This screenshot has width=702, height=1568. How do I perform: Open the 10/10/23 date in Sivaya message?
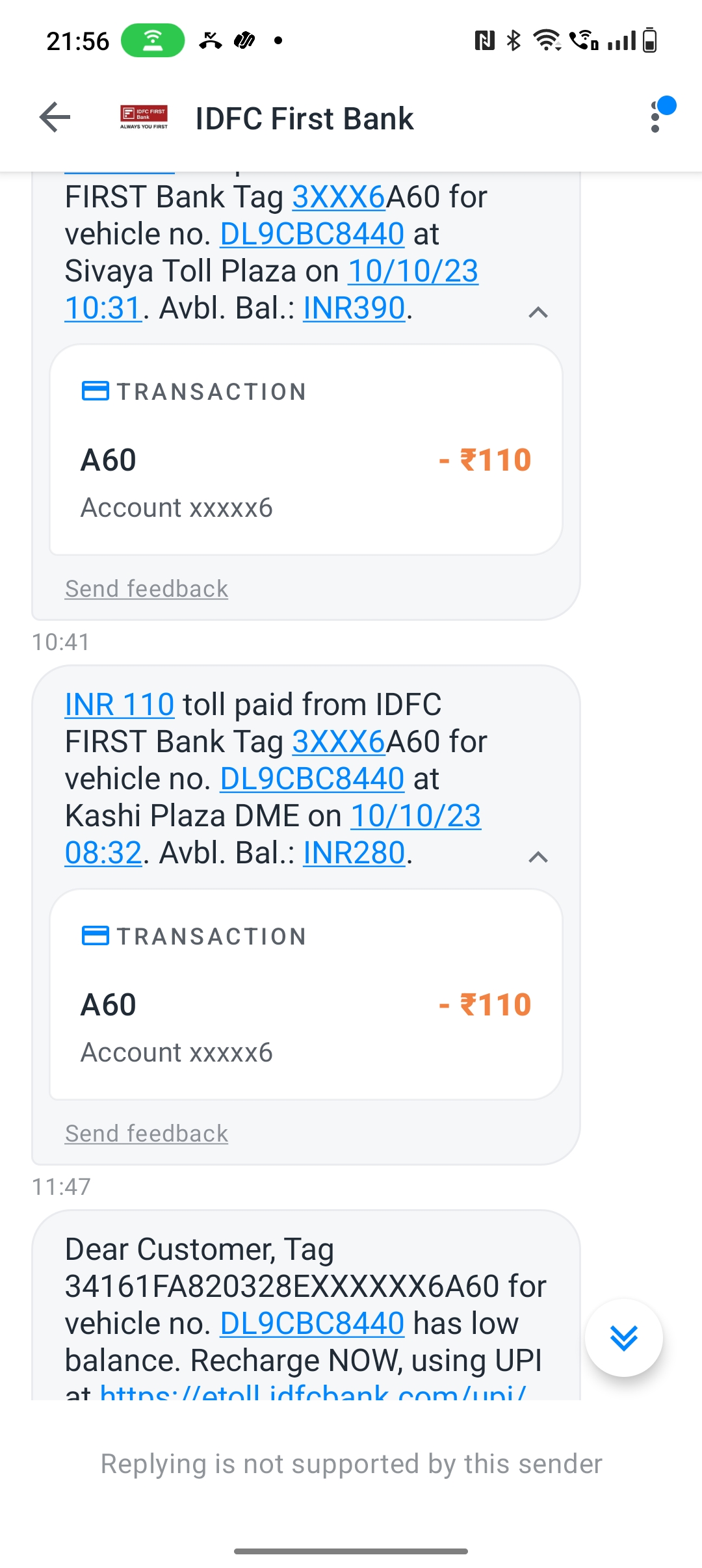[x=413, y=271]
